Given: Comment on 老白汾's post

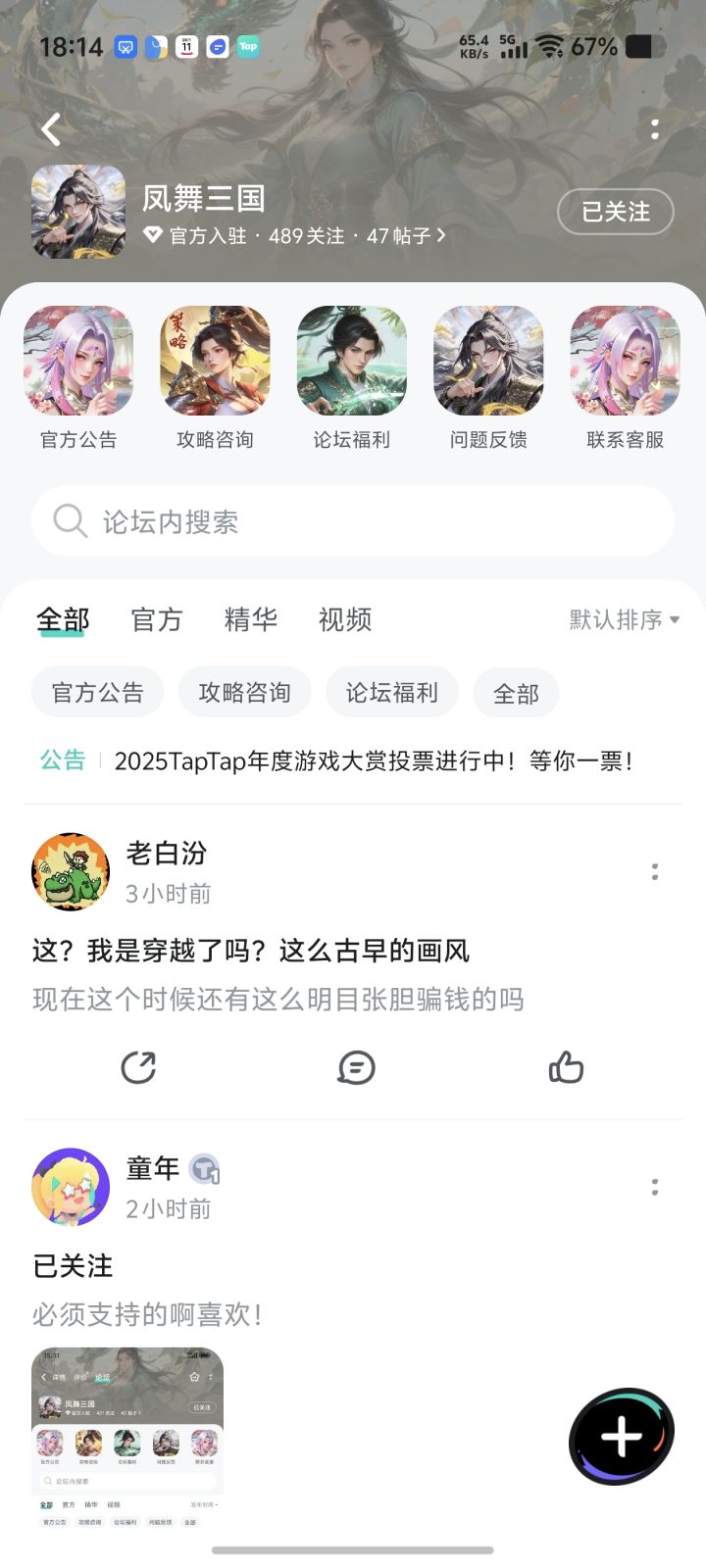Looking at the screenshot, I should pyautogui.click(x=356, y=1067).
